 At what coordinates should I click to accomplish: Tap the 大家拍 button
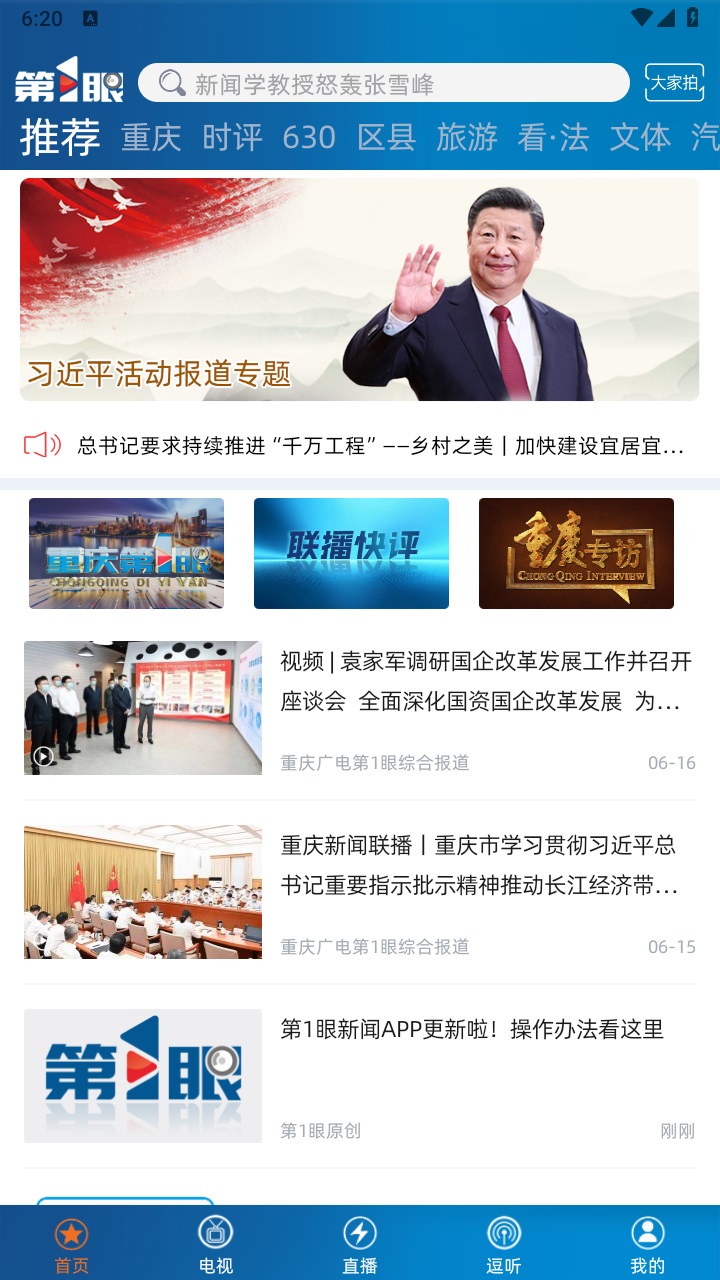[676, 84]
